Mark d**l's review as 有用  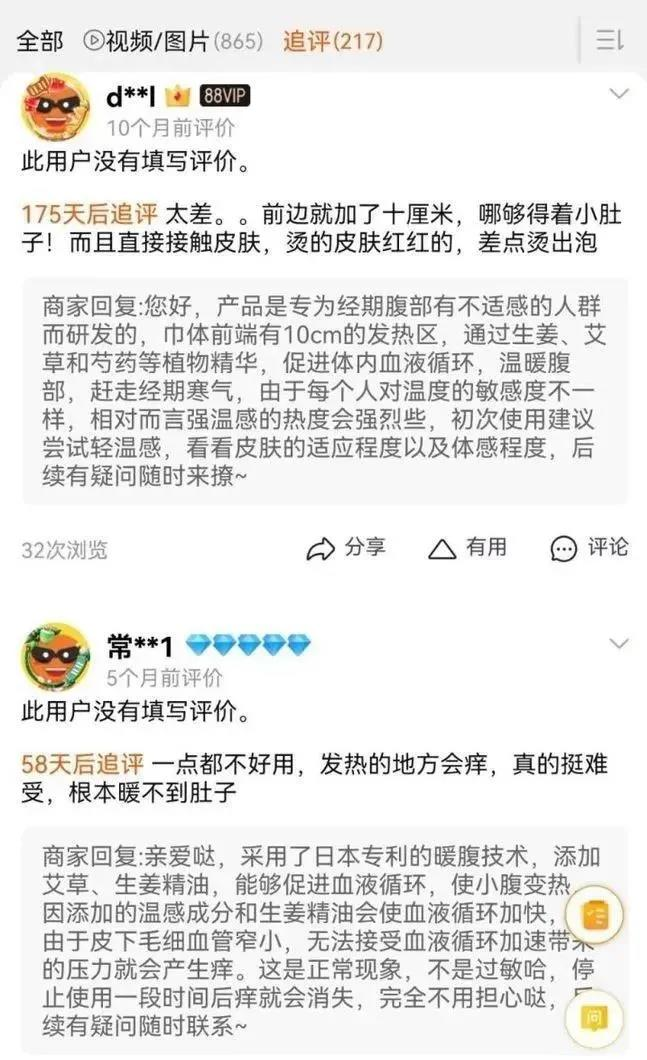tap(468, 548)
